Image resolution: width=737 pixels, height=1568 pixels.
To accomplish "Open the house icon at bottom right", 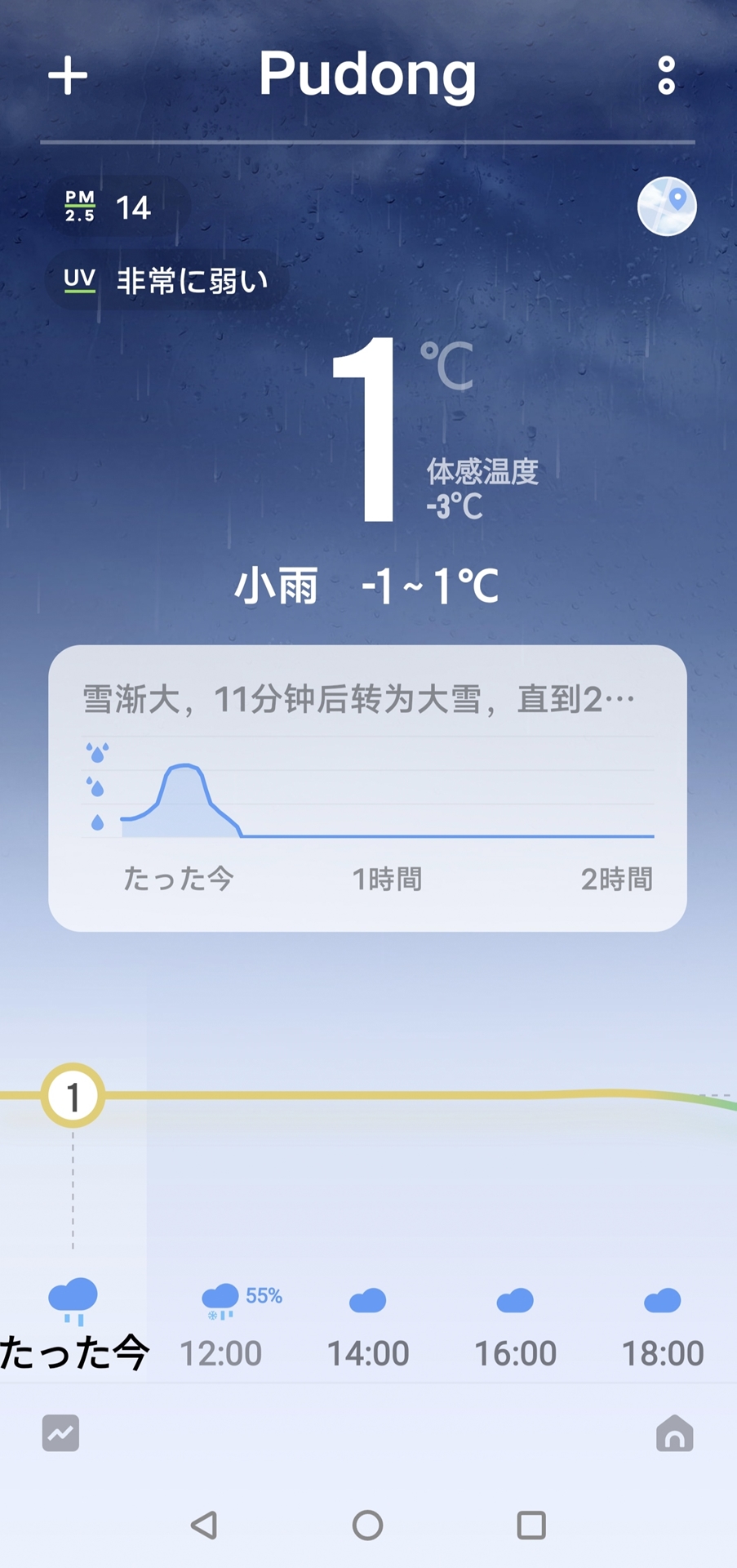I will (675, 1433).
